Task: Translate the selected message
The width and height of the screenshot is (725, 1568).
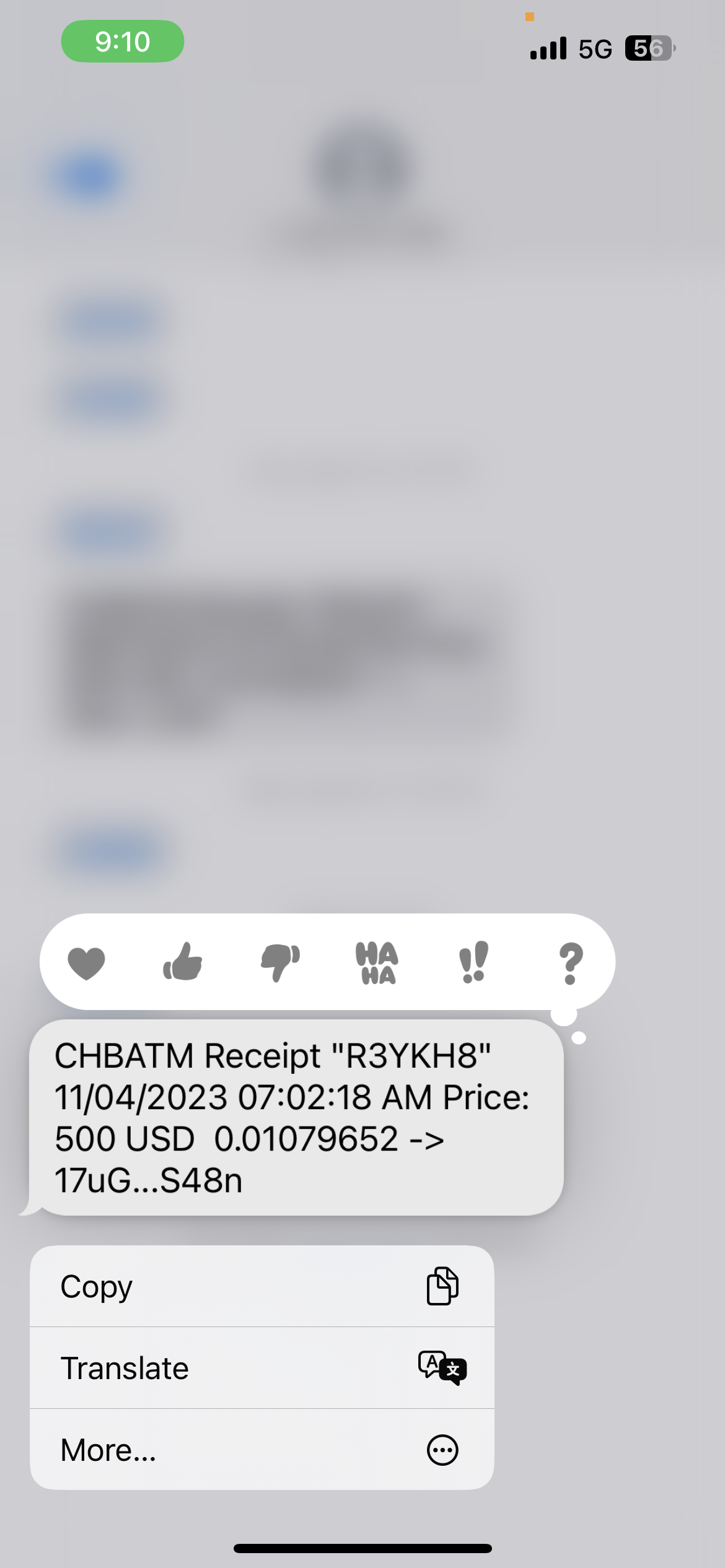Action: 261,1369
